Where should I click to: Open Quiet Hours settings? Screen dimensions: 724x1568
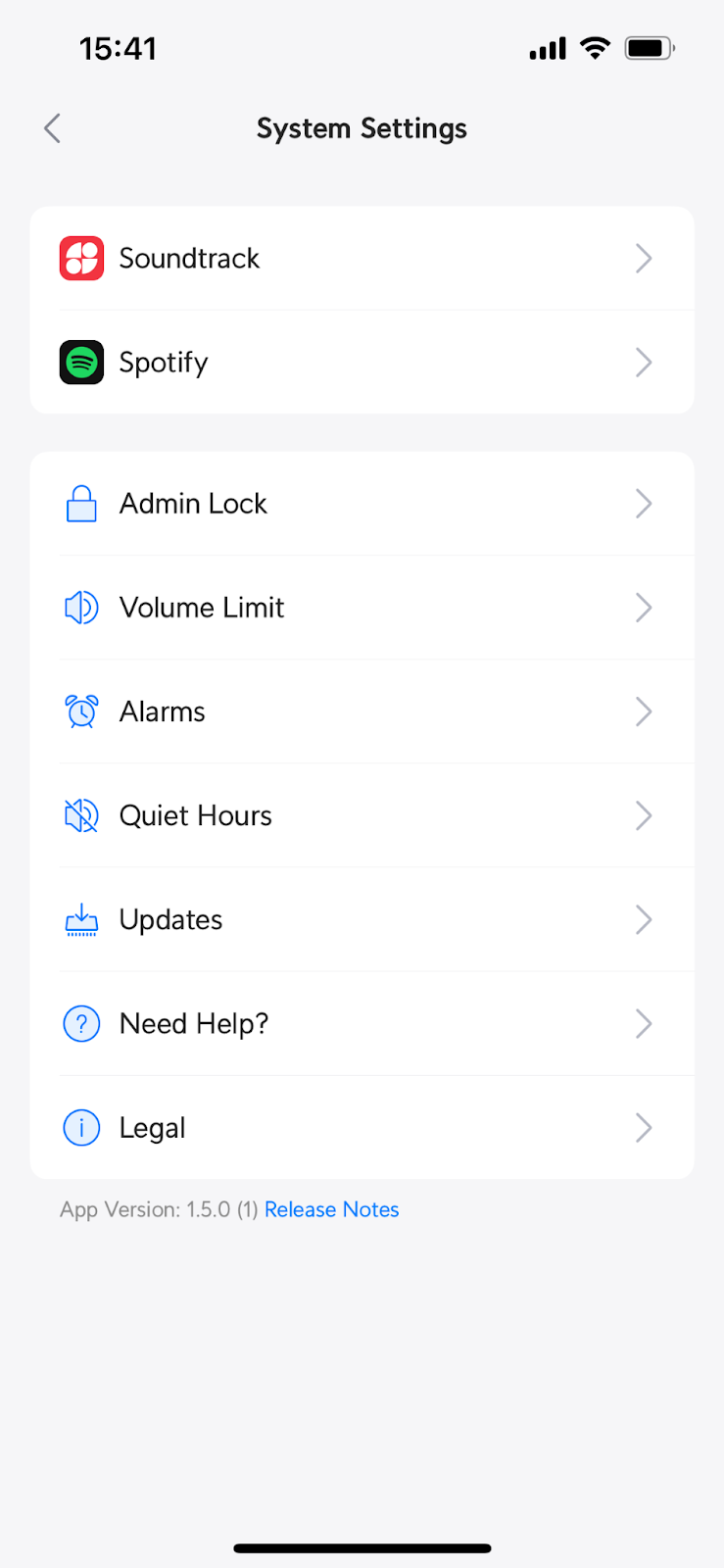click(361, 815)
